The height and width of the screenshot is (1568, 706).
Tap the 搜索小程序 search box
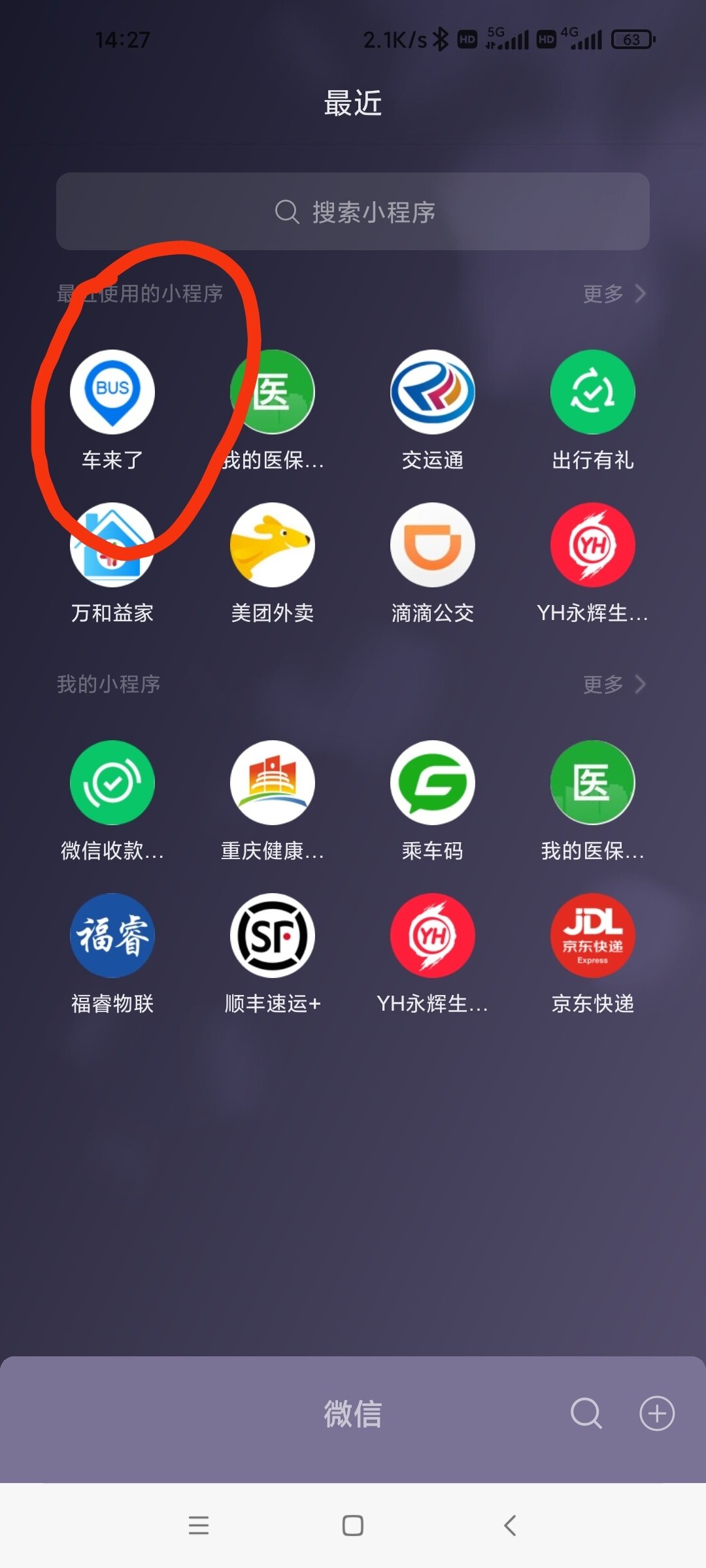tap(353, 212)
